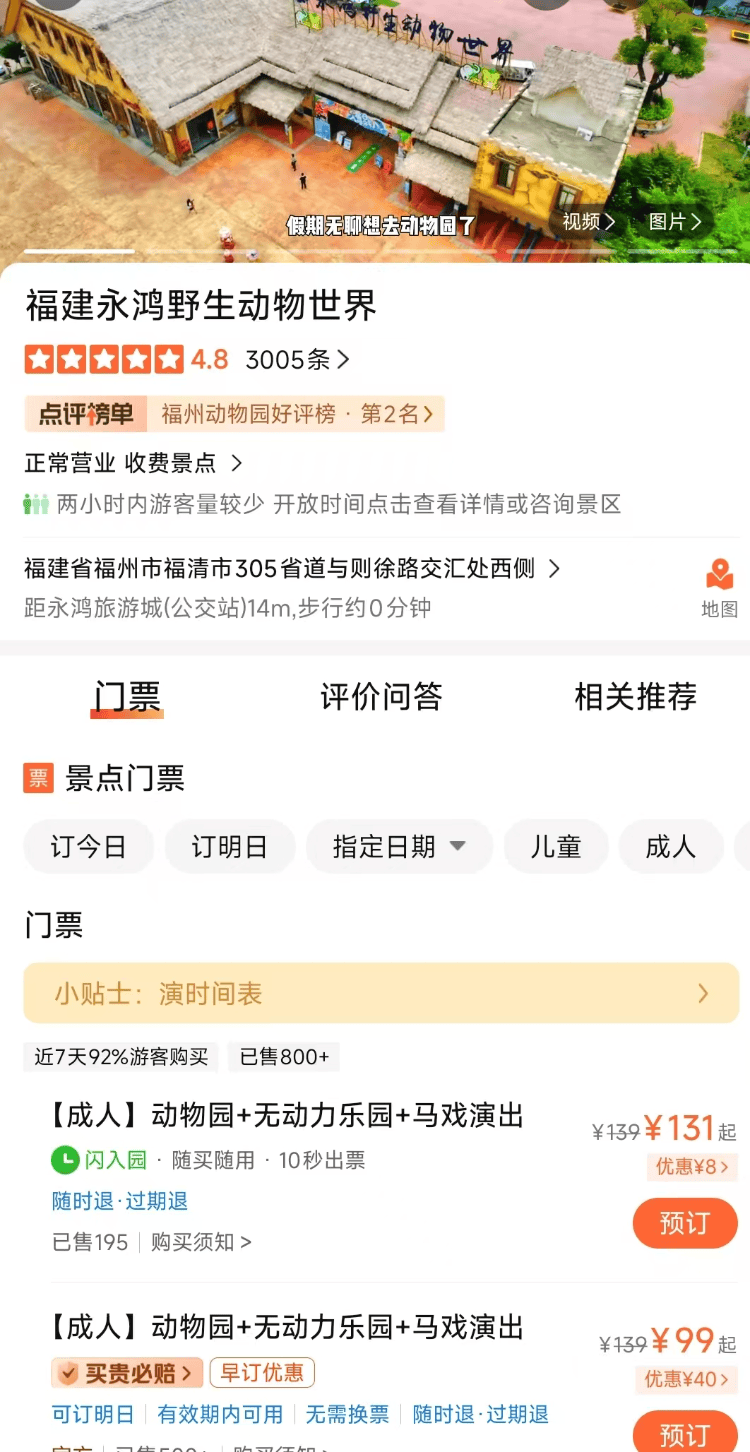
Task: Select the 儿童 ticket chip
Action: coord(556,847)
